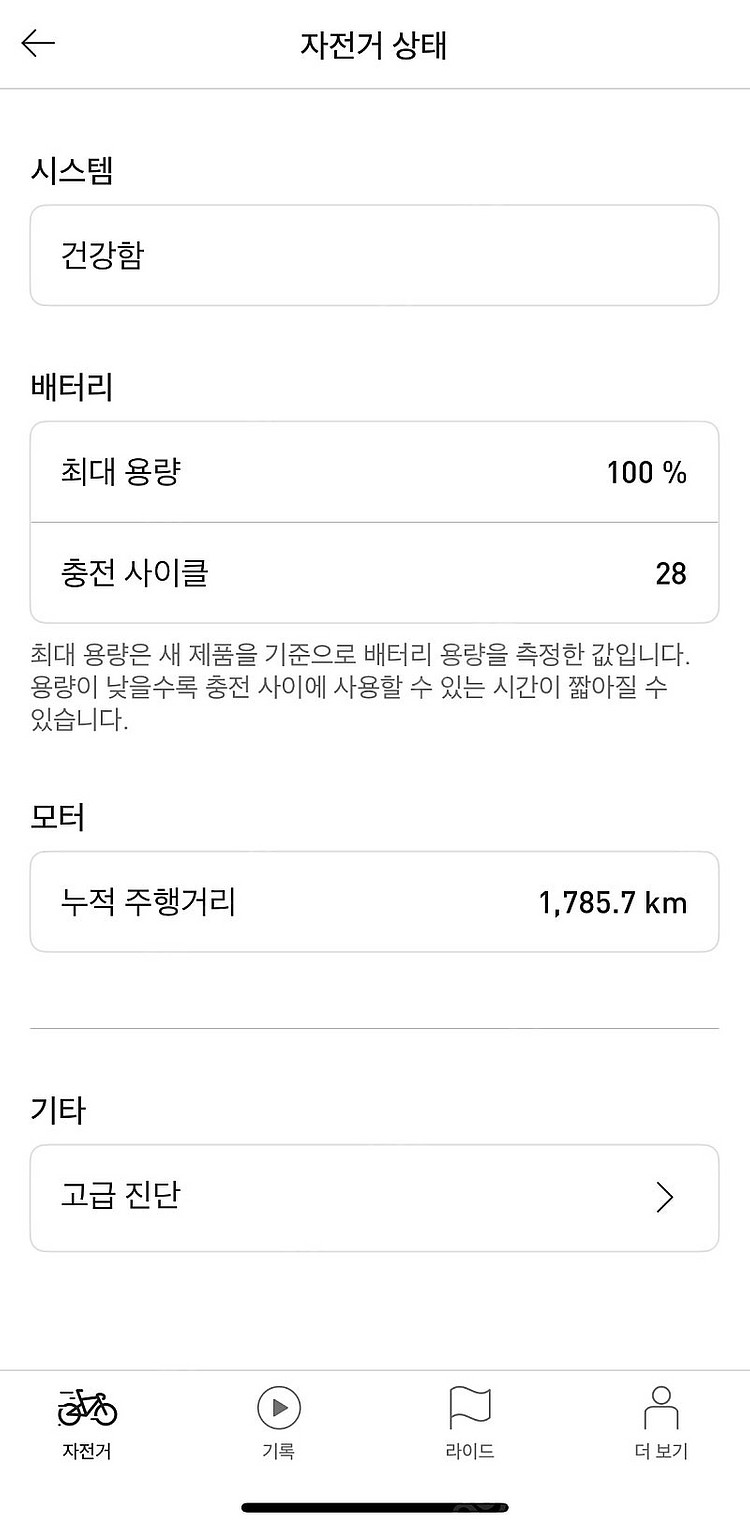Viewport: 750px width, 1528px height.
Task: Expand the chevron next to 고급 진단
Action: click(x=662, y=1197)
